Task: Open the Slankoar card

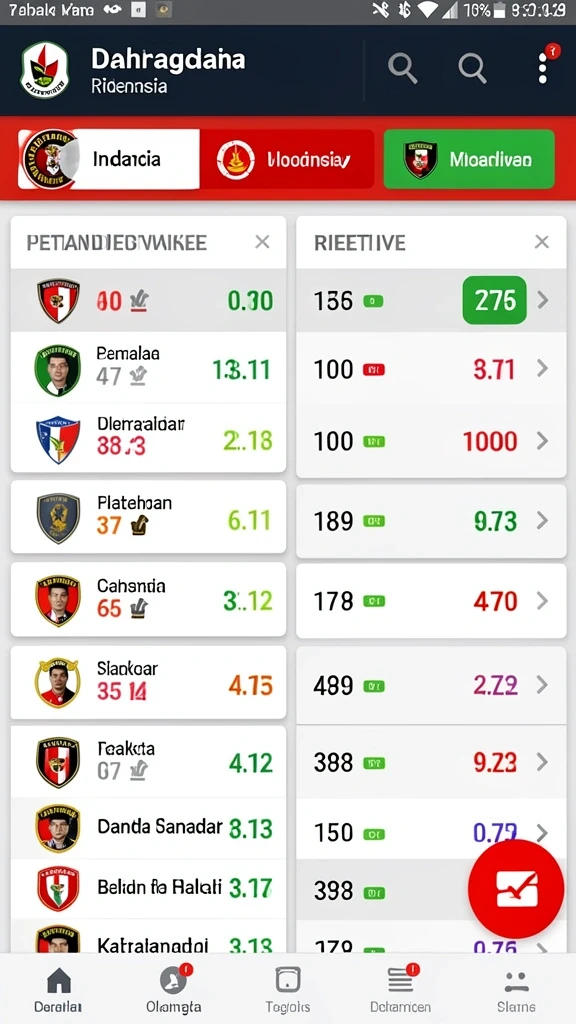Action: (x=148, y=682)
